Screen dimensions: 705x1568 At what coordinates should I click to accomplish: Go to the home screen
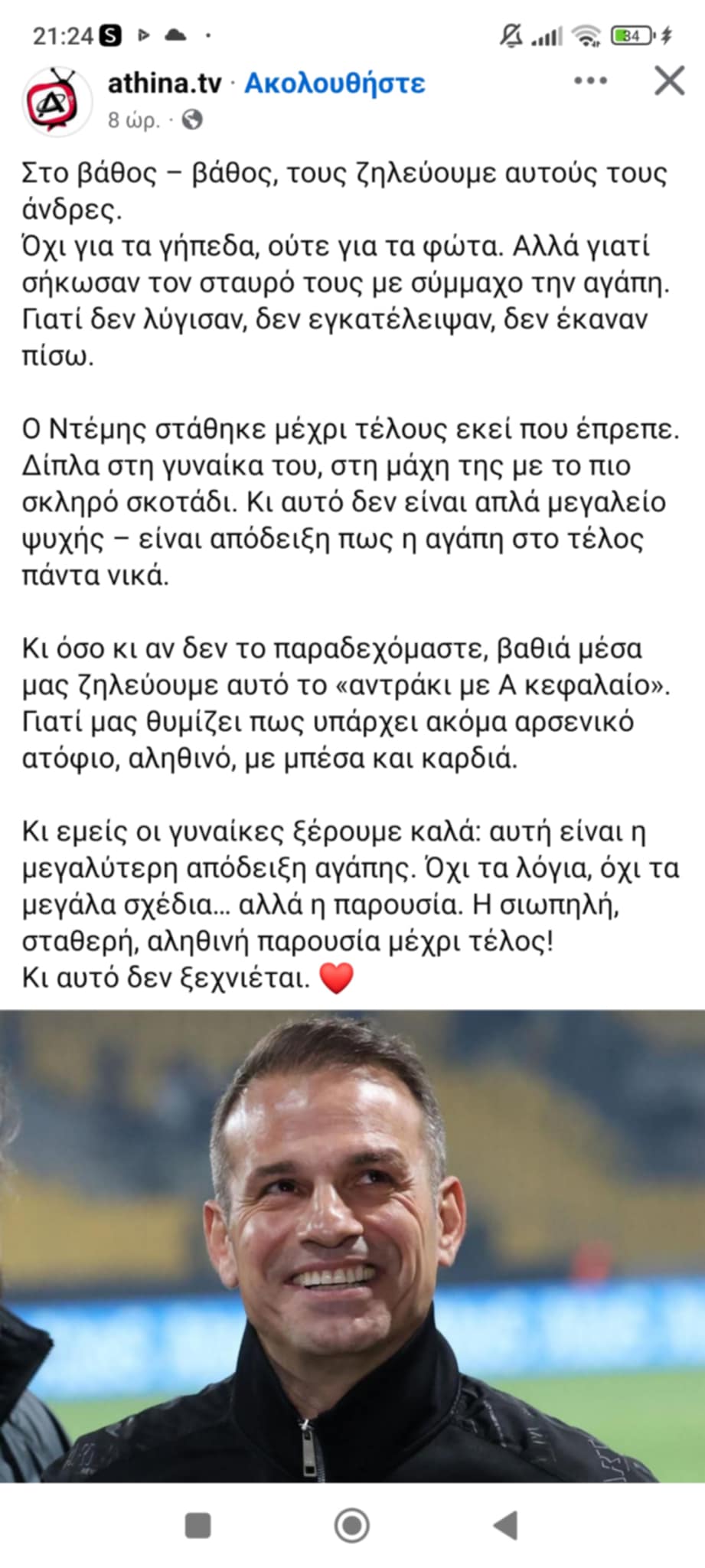352,1525
